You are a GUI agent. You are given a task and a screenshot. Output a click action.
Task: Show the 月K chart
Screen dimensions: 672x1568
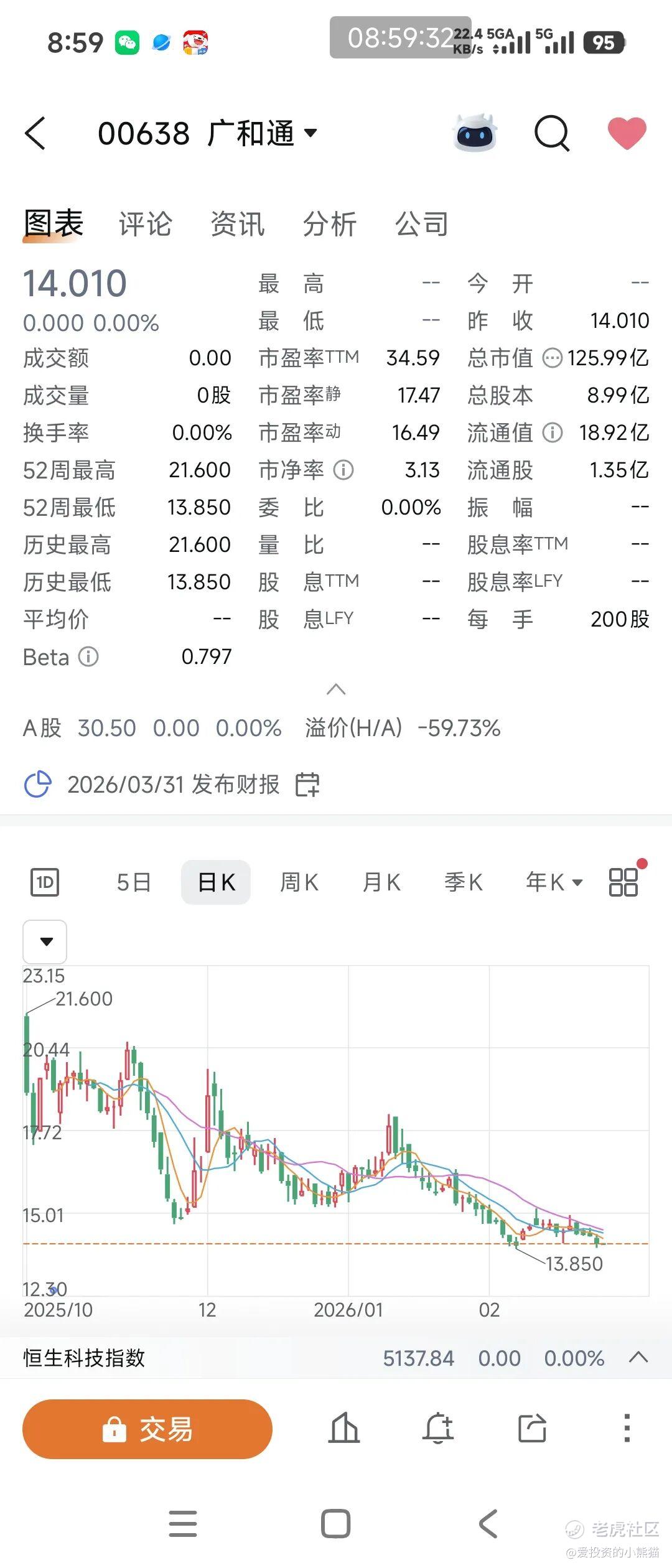(x=381, y=882)
